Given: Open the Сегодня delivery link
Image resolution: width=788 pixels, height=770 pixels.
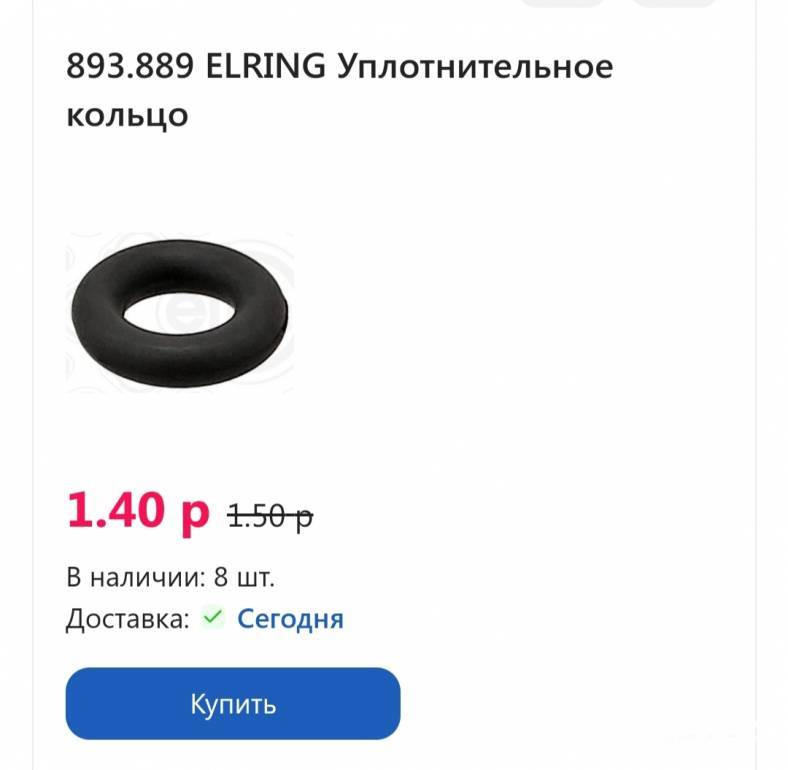Looking at the screenshot, I should pyautogui.click(x=290, y=619).
